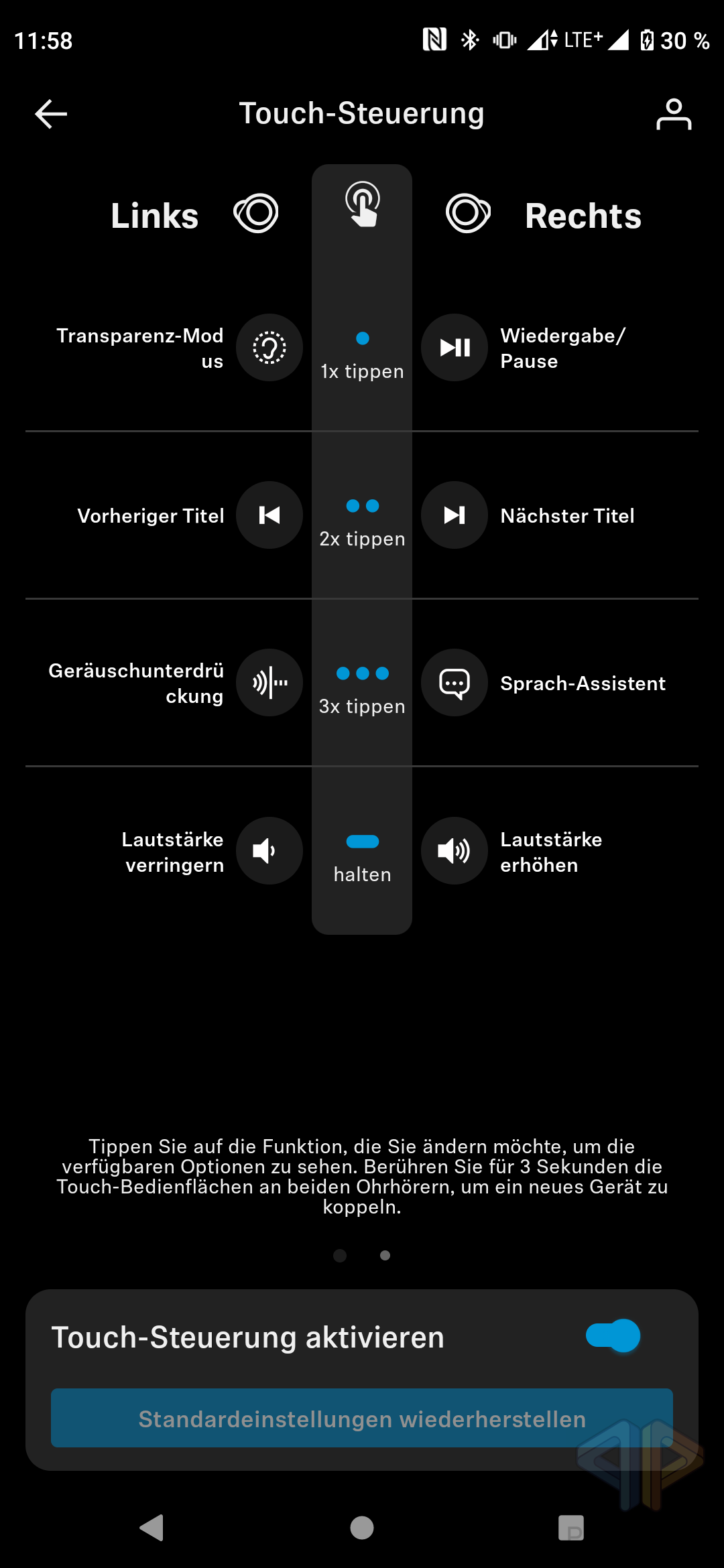The width and height of the screenshot is (724, 1568).
Task: Open recent apps from navigation bar
Action: (x=571, y=1528)
